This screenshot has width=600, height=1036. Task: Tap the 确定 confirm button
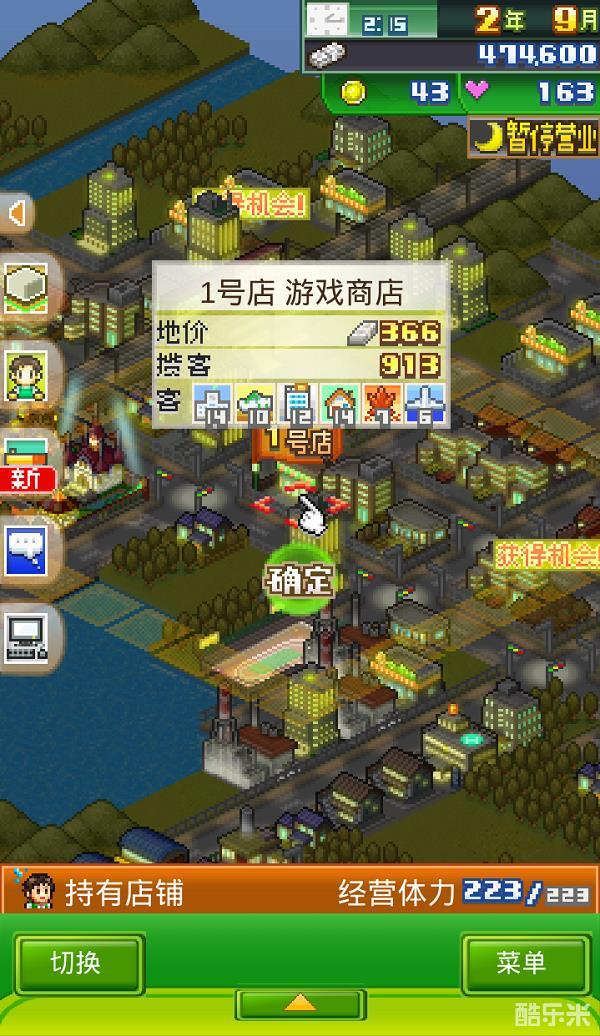299,579
